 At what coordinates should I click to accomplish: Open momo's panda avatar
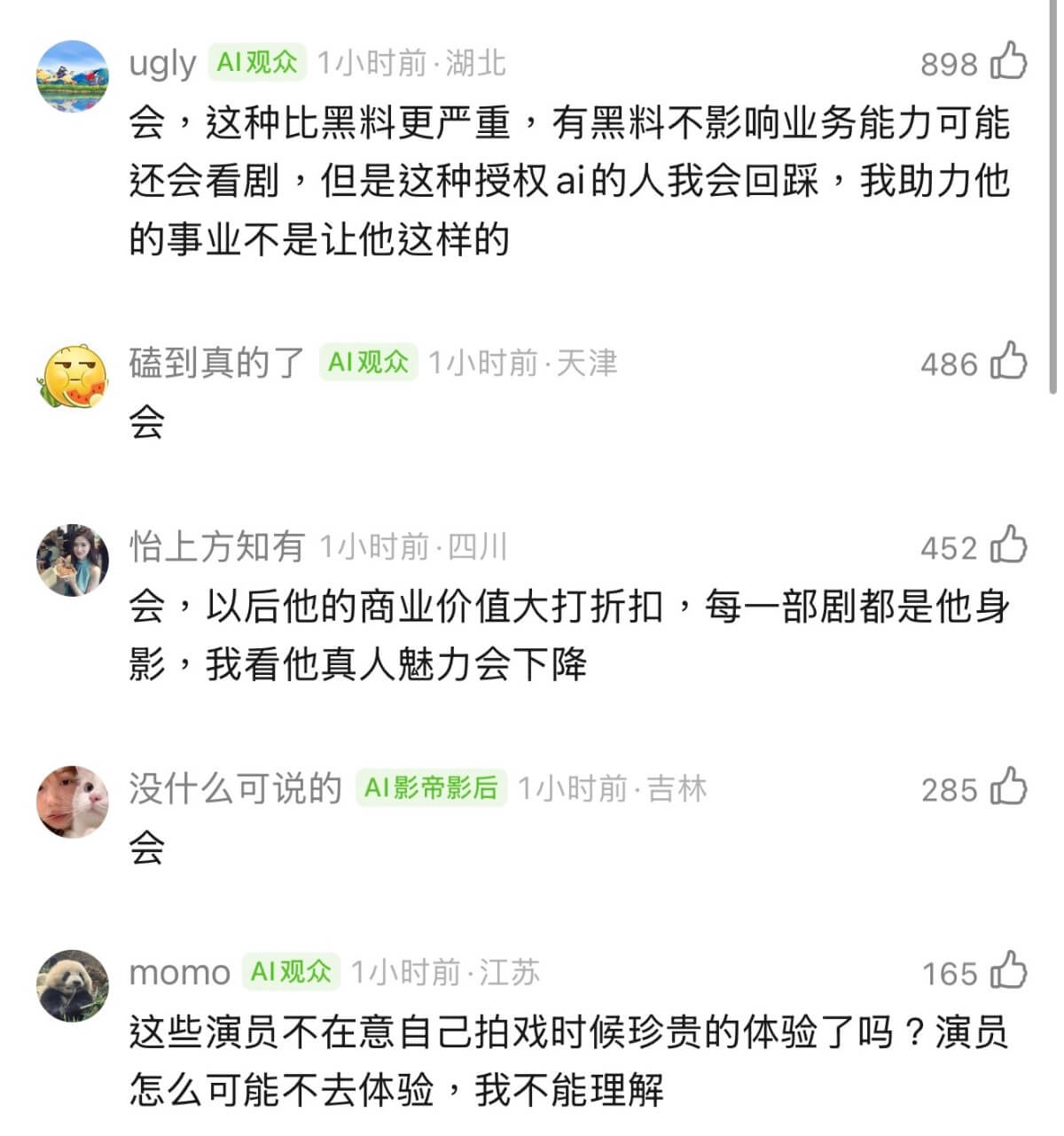72,985
